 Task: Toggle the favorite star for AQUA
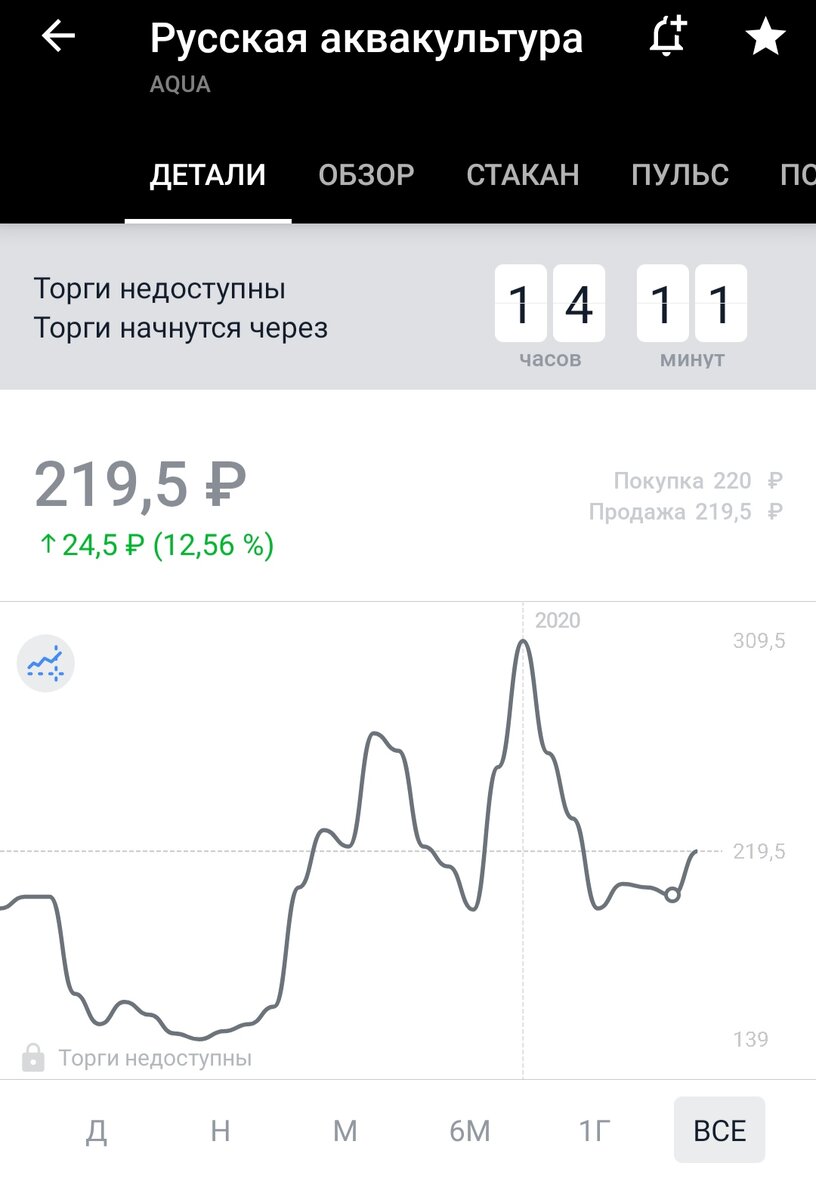click(x=766, y=38)
